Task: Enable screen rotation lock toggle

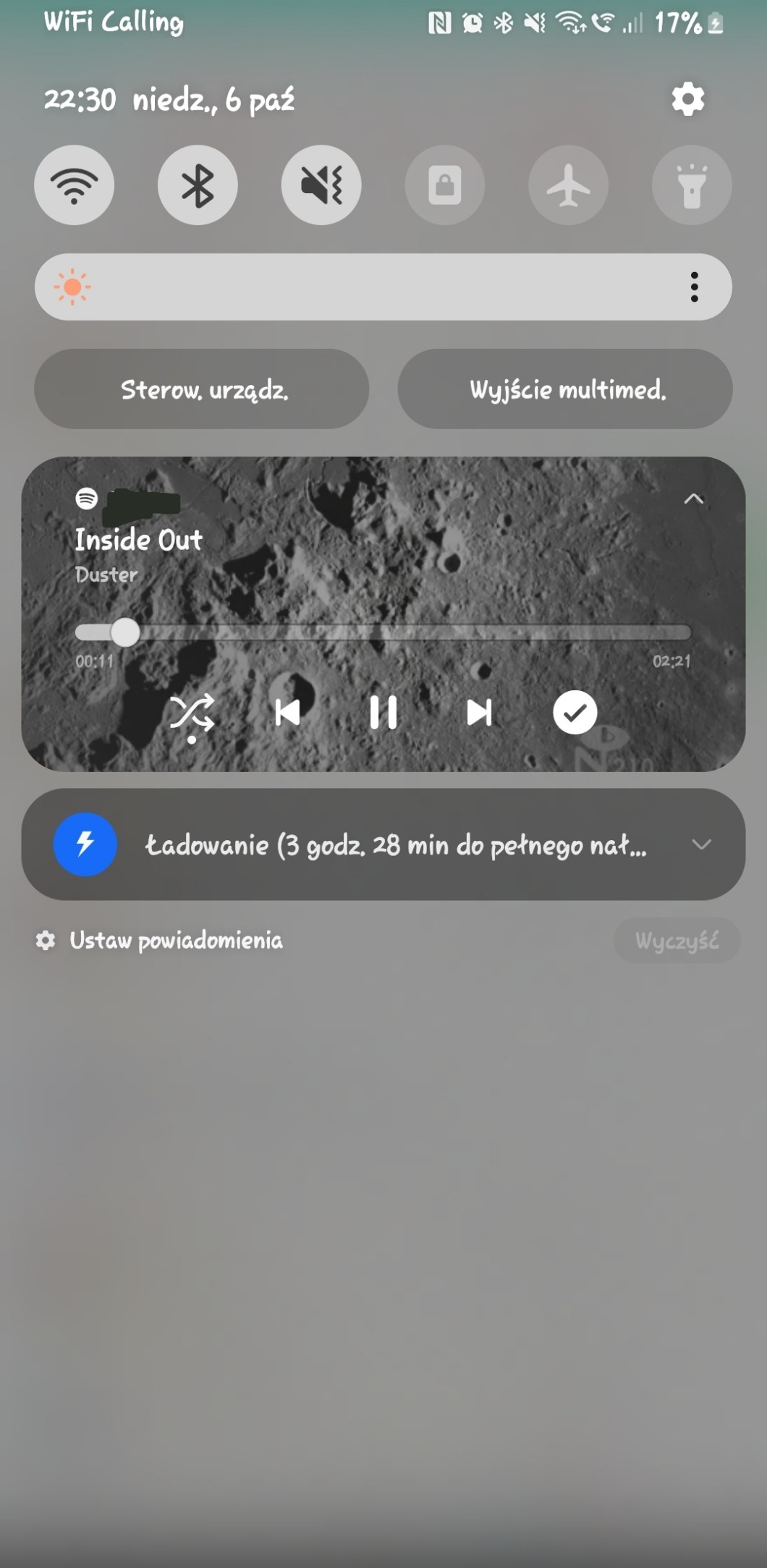Action: click(x=444, y=185)
